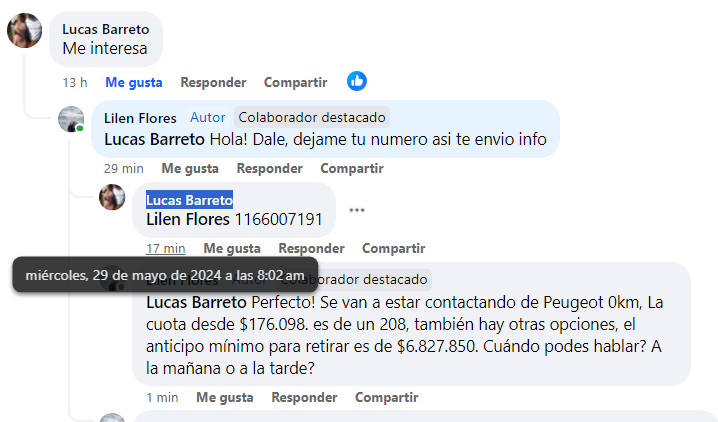Like Lucas Barreto's "Me interesa" comment
This screenshot has width=718, height=422.
click(134, 82)
